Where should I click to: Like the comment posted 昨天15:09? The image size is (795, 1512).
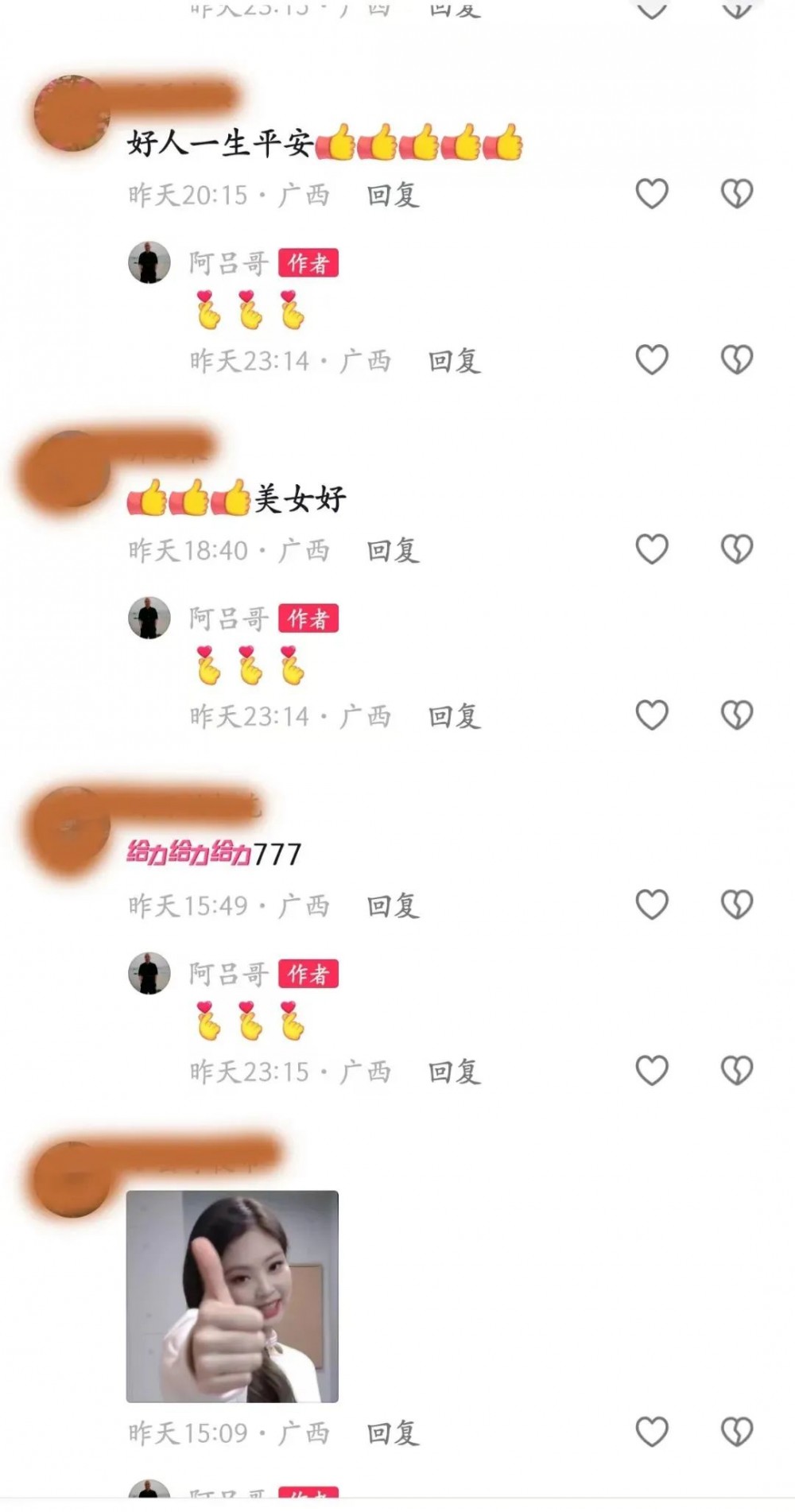652,1433
